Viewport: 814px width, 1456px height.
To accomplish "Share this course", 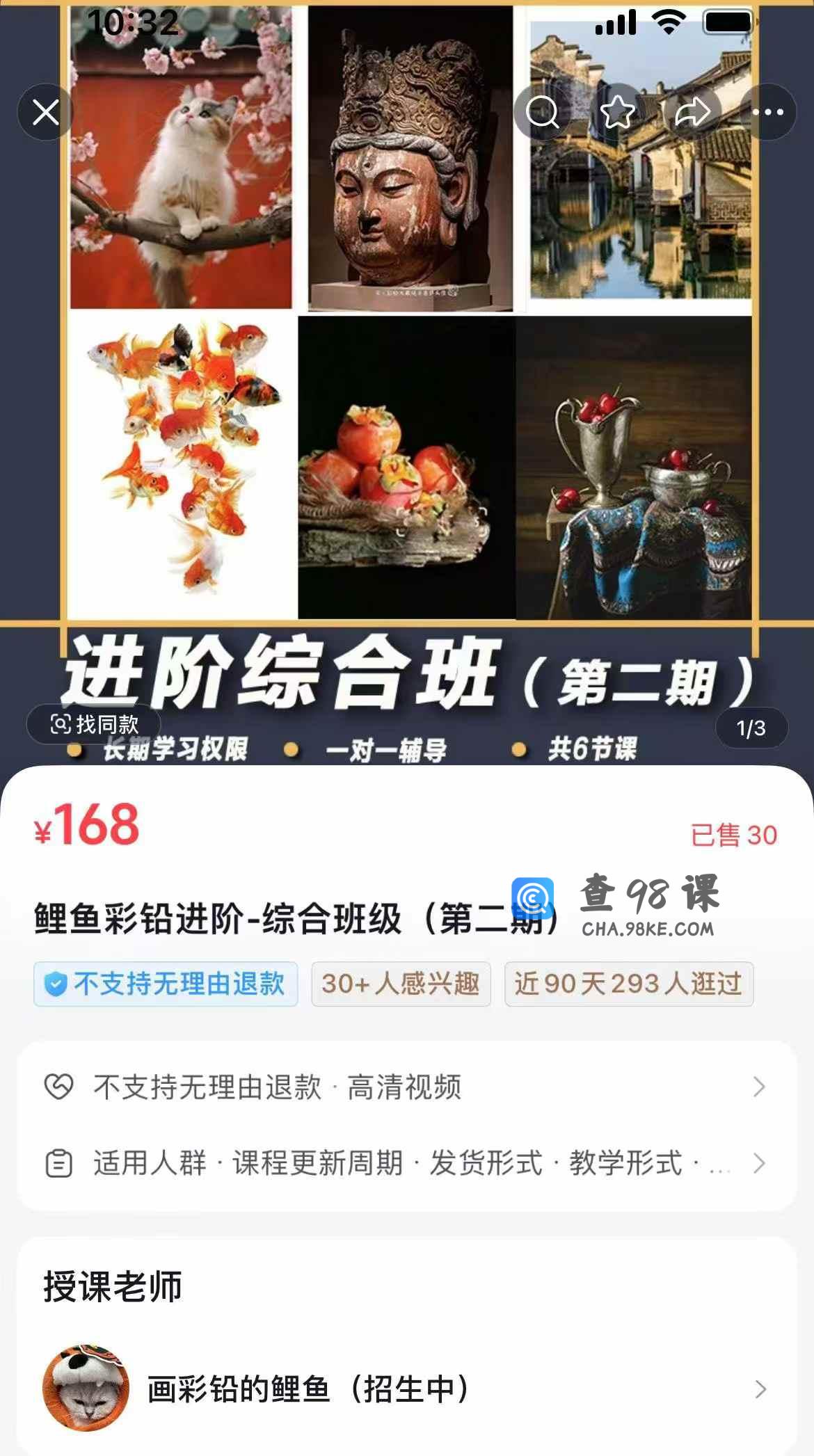I will (693, 112).
